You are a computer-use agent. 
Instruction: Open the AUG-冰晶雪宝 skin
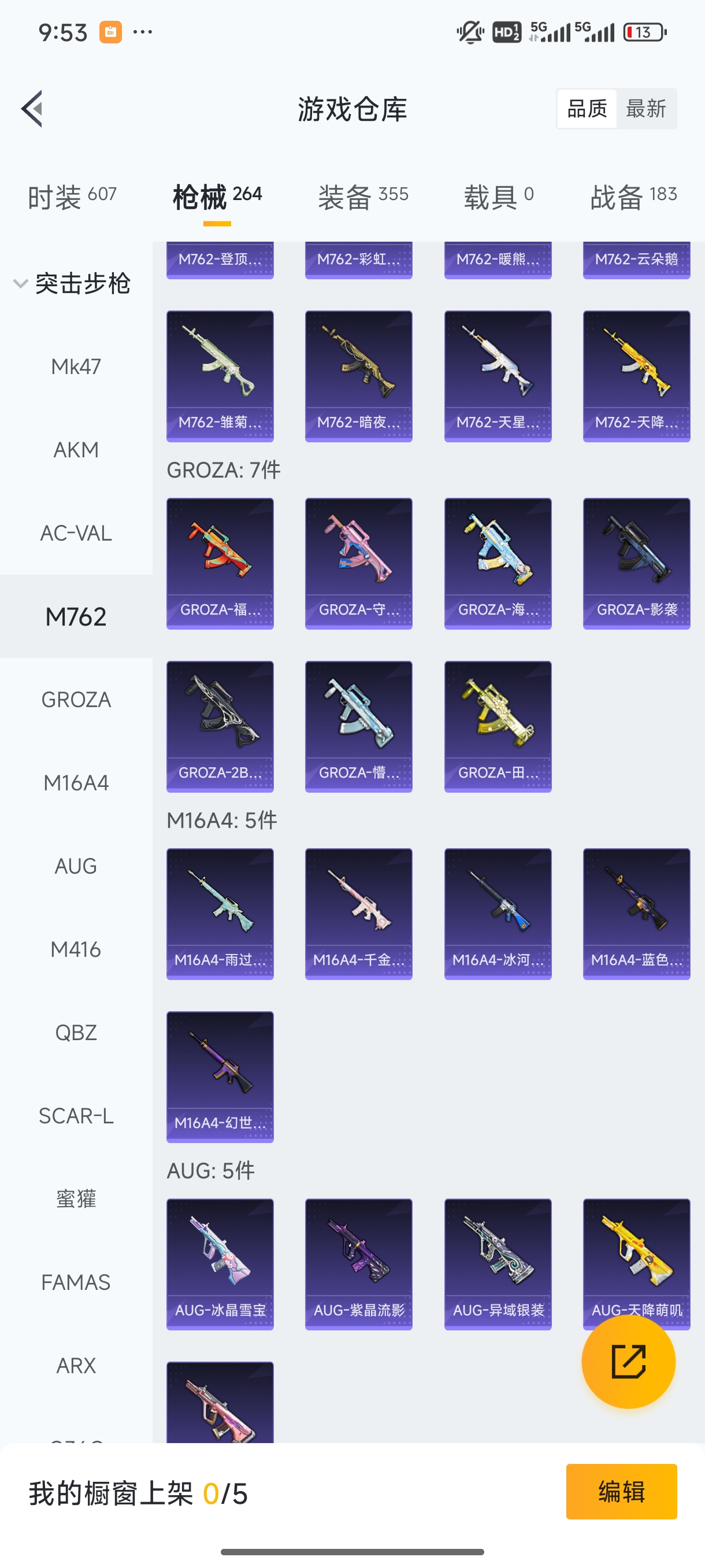(220, 1264)
